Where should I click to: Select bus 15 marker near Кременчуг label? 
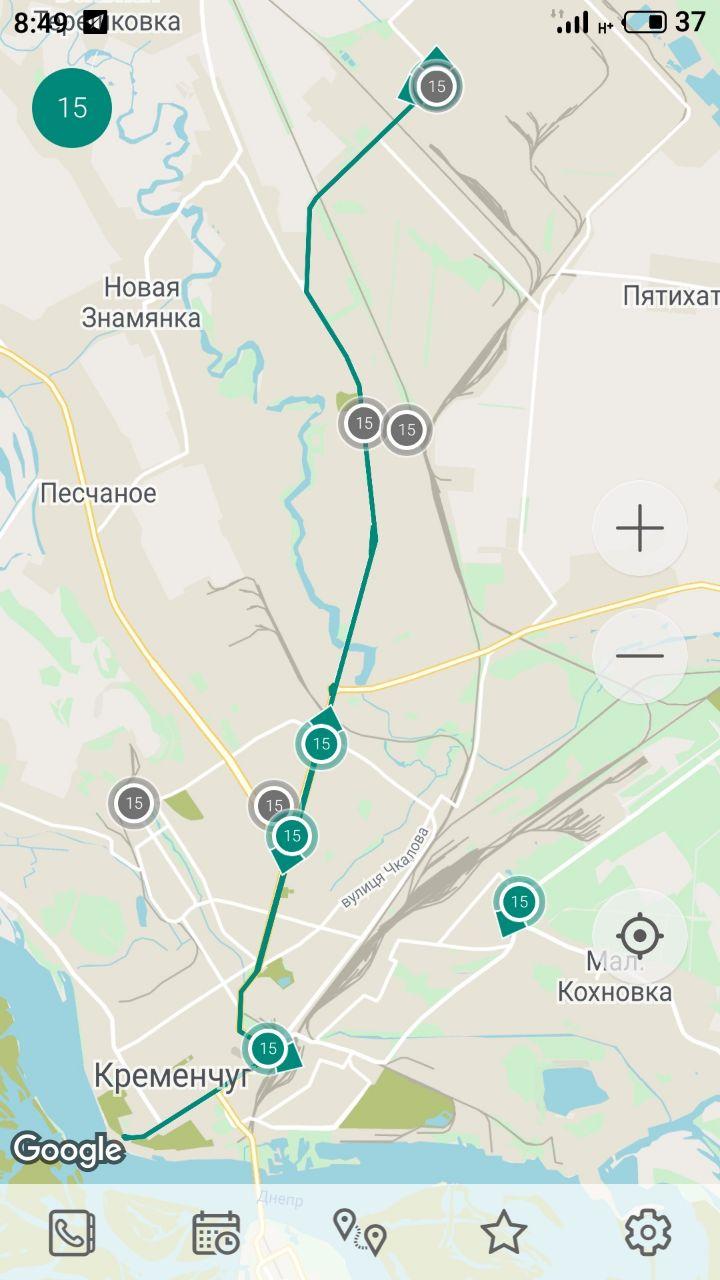click(x=267, y=1048)
